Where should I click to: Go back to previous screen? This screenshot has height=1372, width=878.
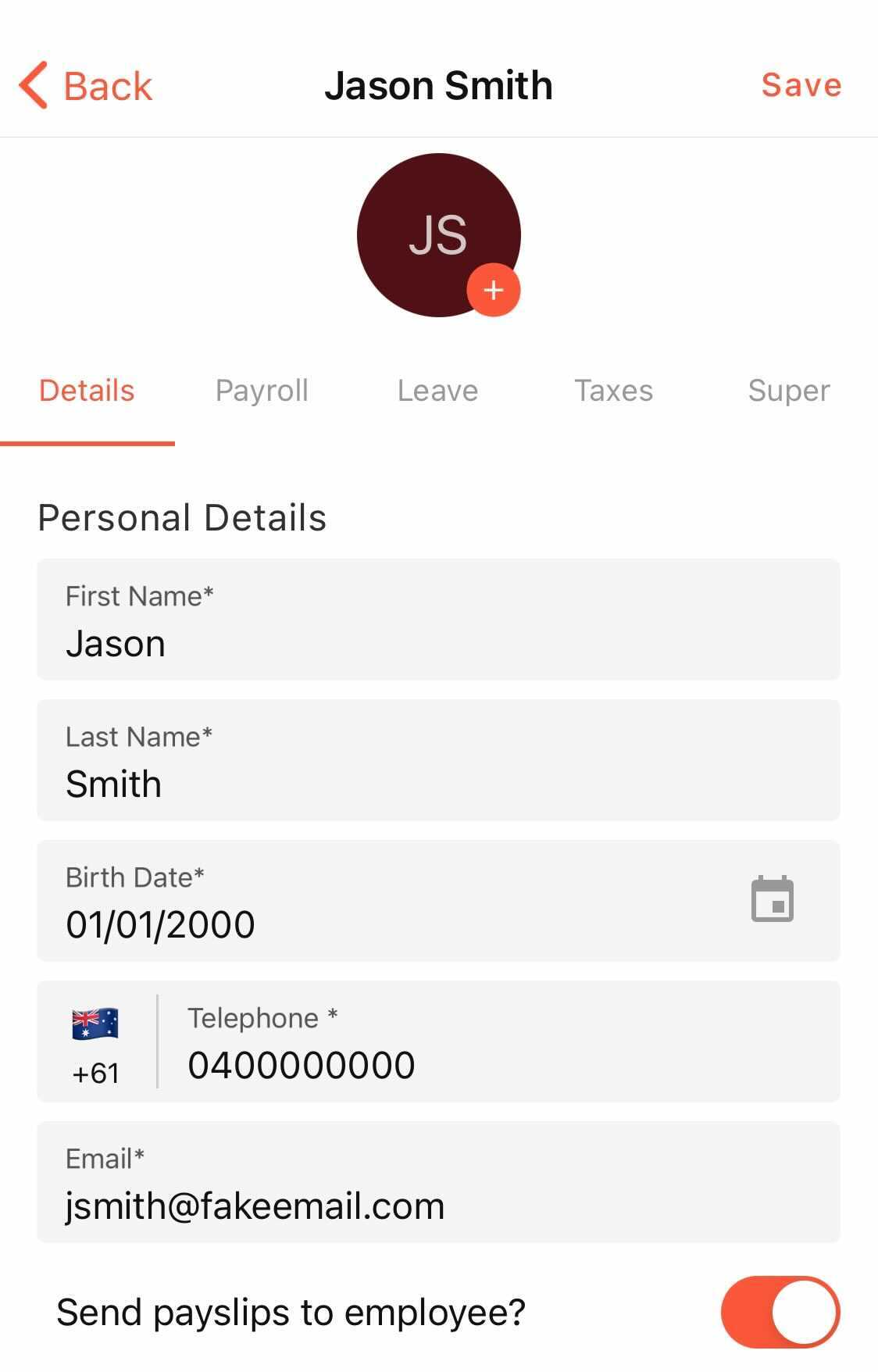[86, 85]
